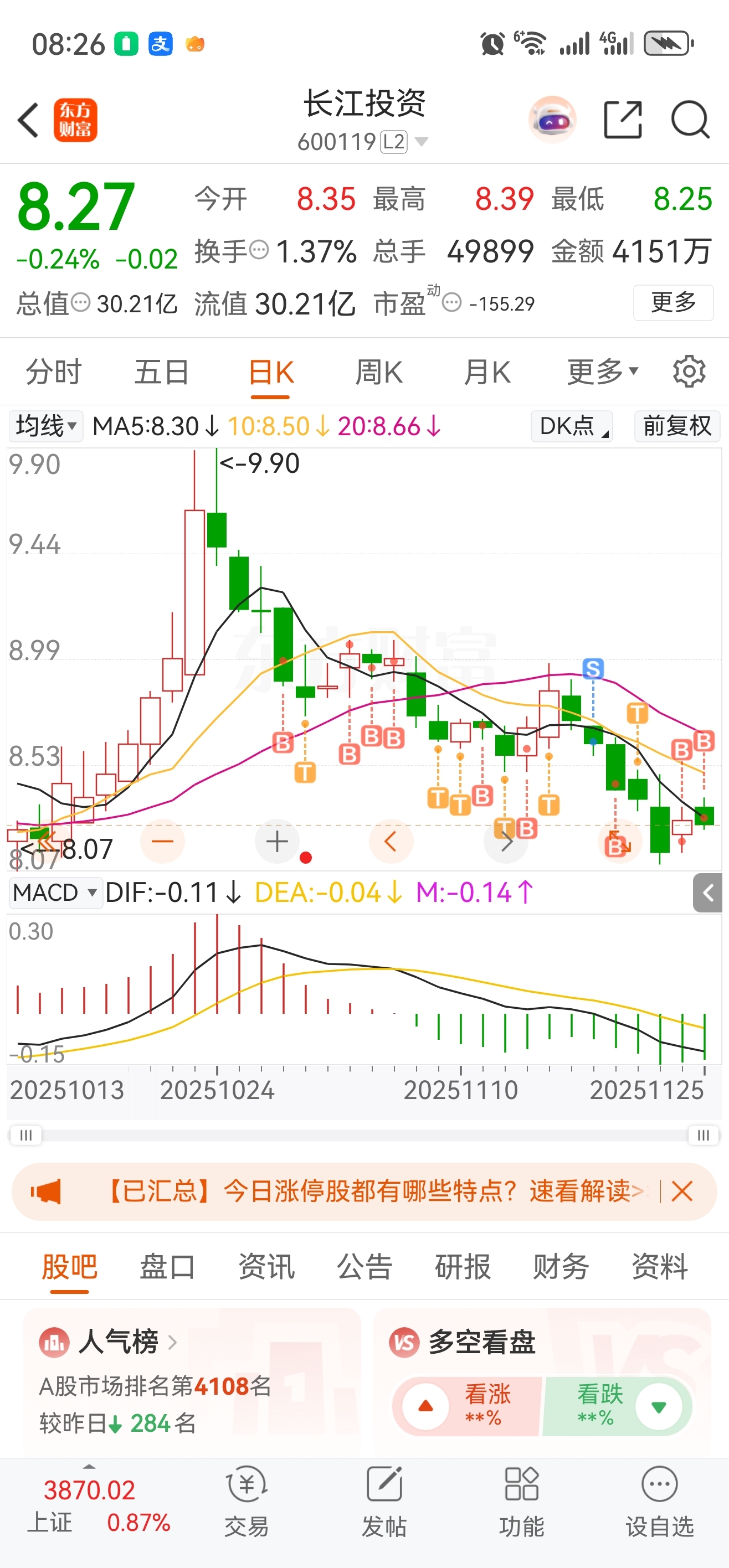Zoom in the K-line chart with plus

(277, 842)
